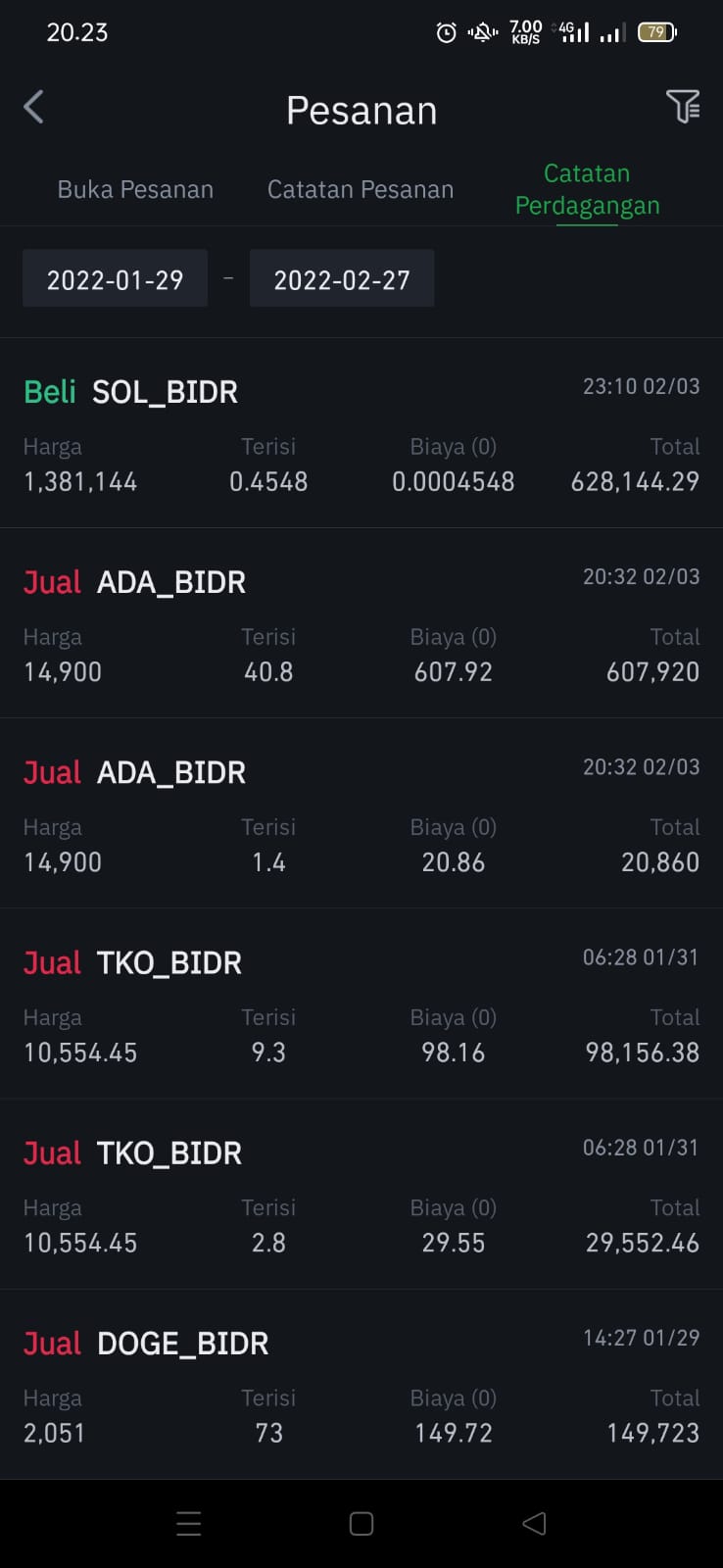Change the end date 2022-02-27
Image resolution: width=723 pixels, height=1568 pixels.
(x=342, y=279)
